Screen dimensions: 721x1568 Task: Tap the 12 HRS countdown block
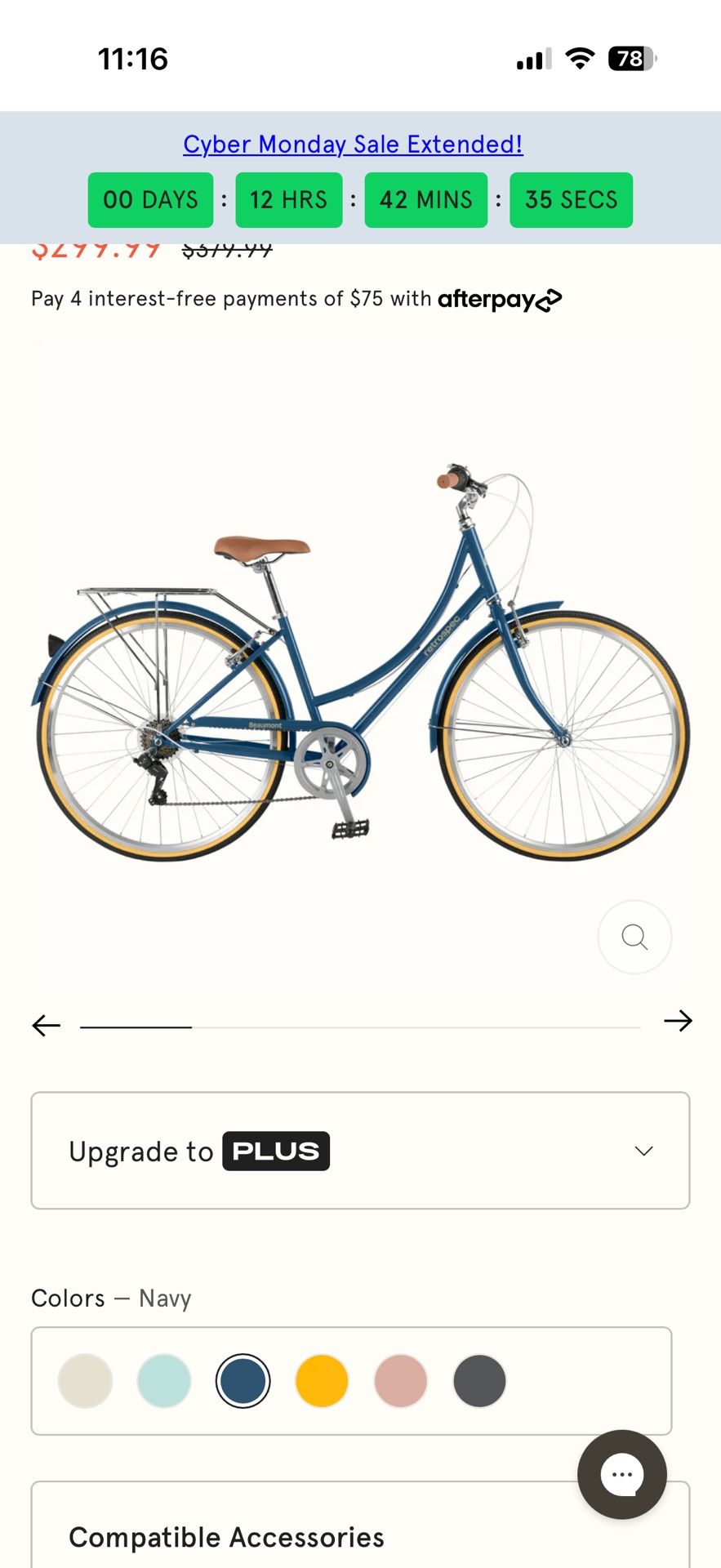tap(288, 199)
